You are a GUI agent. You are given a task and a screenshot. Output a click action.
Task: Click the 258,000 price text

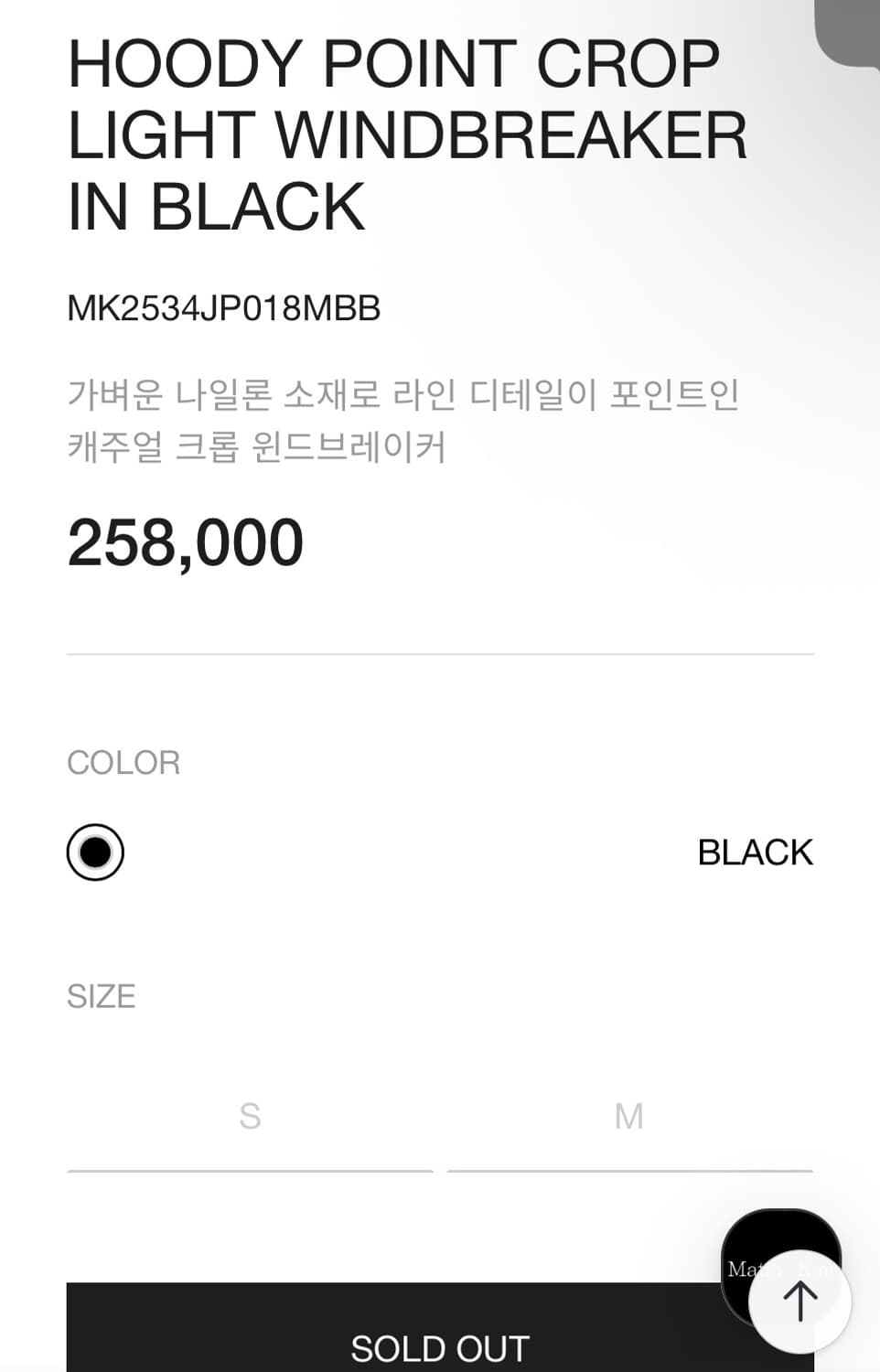point(187,541)
